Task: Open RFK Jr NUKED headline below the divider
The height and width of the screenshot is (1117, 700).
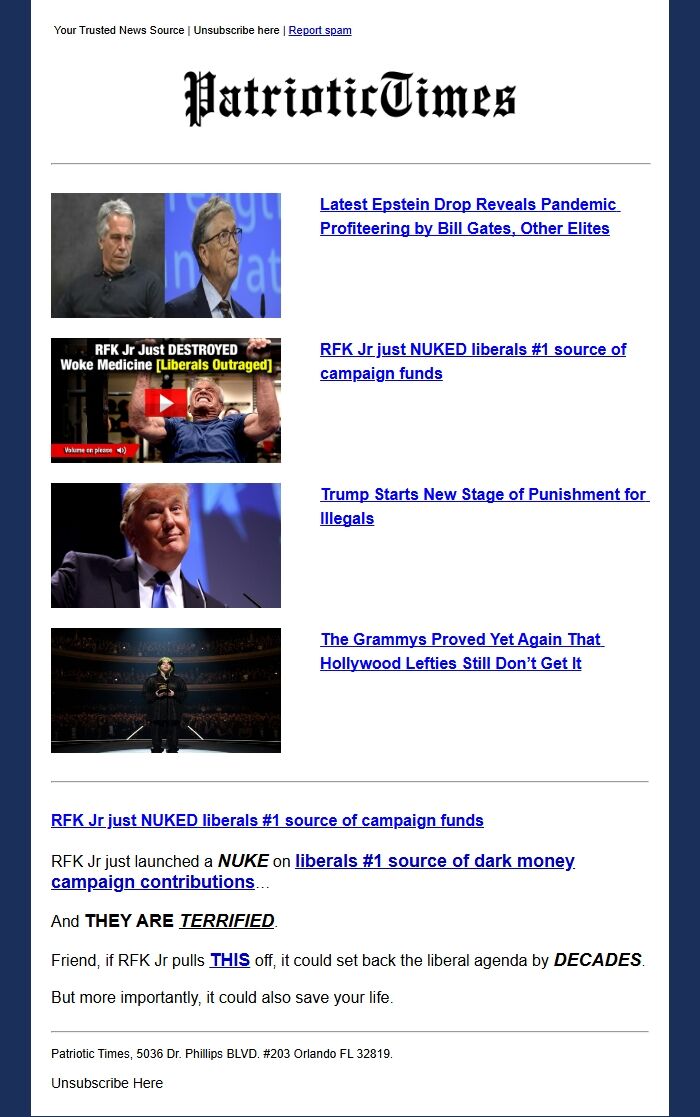Action: click(267, 820)
